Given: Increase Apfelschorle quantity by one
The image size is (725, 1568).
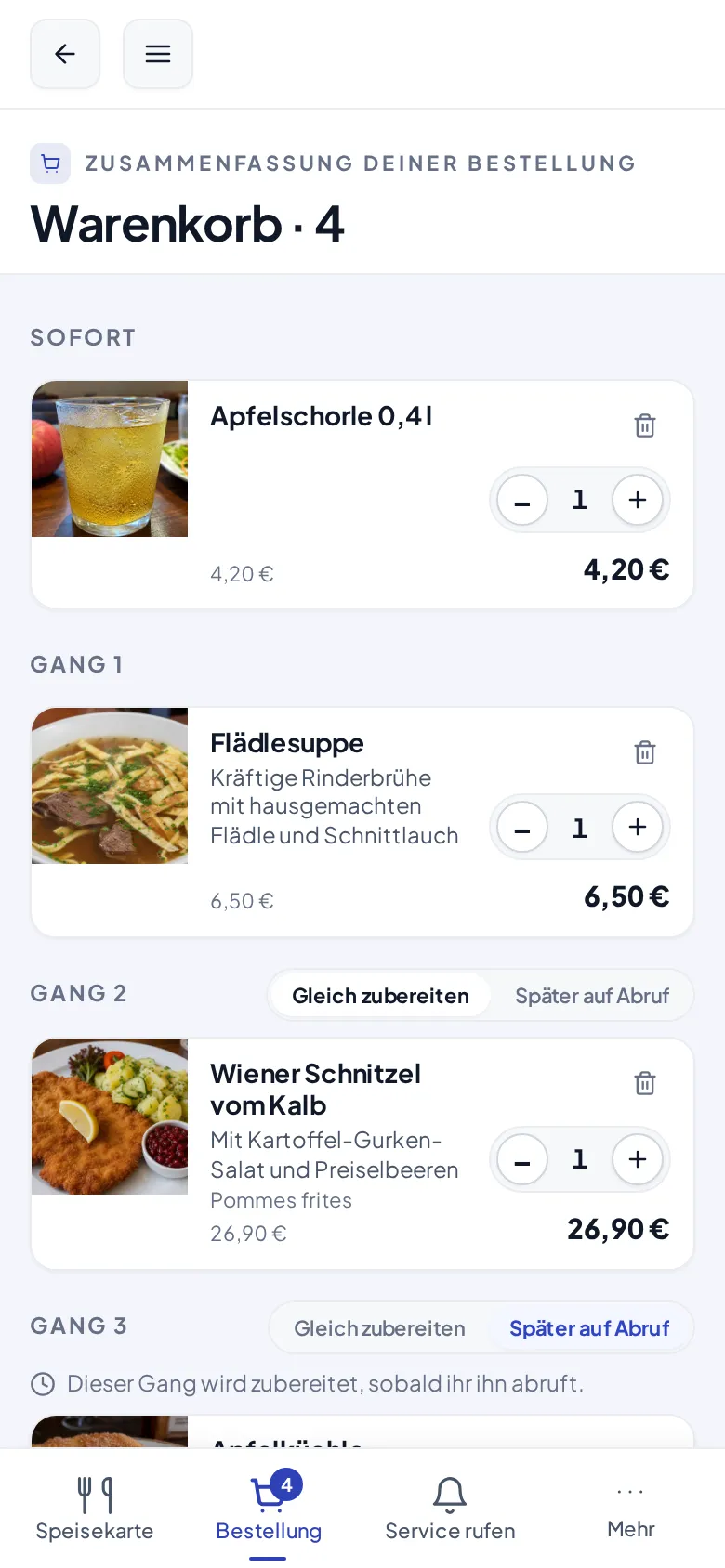Looking at the screenshot, I should click(x=638, y=500).
